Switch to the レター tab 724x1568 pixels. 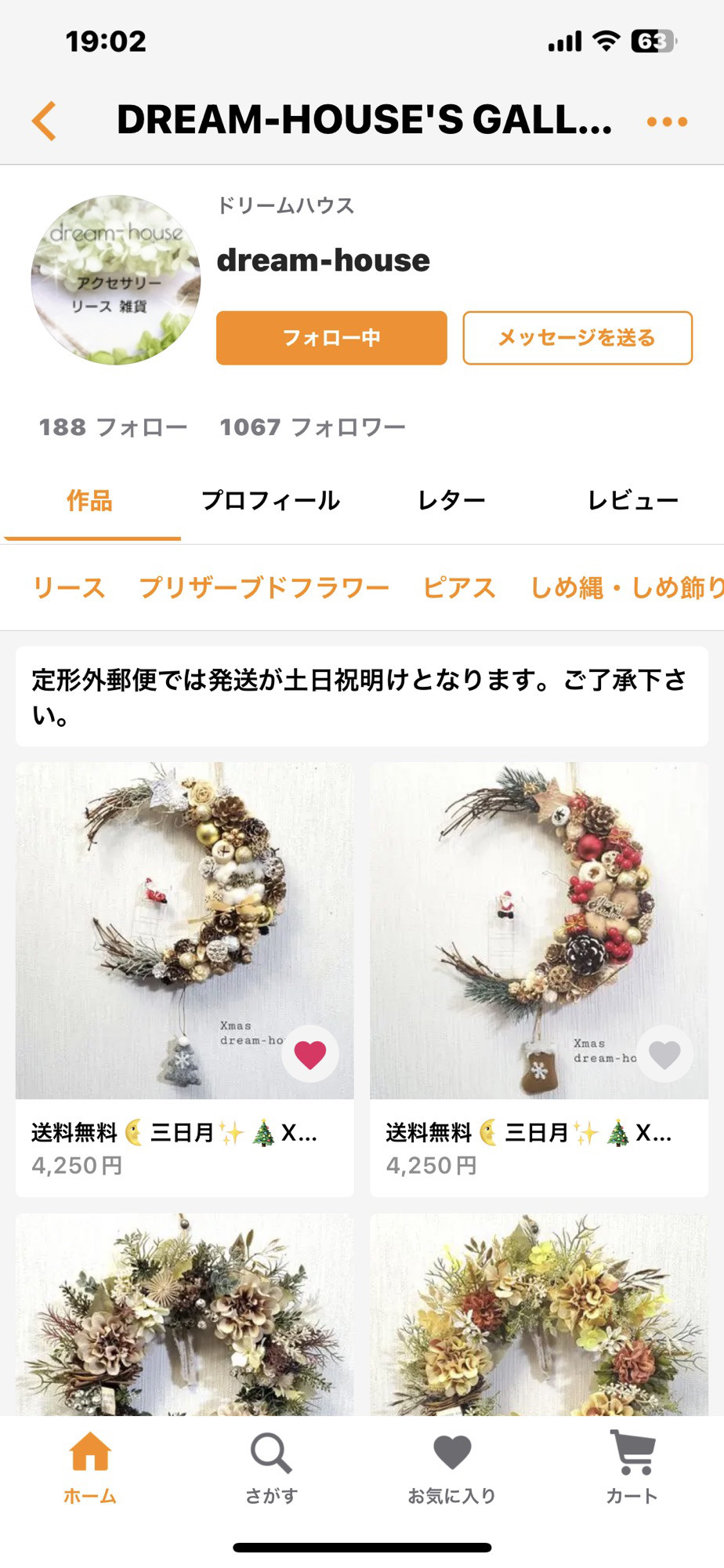pos(451,500)
